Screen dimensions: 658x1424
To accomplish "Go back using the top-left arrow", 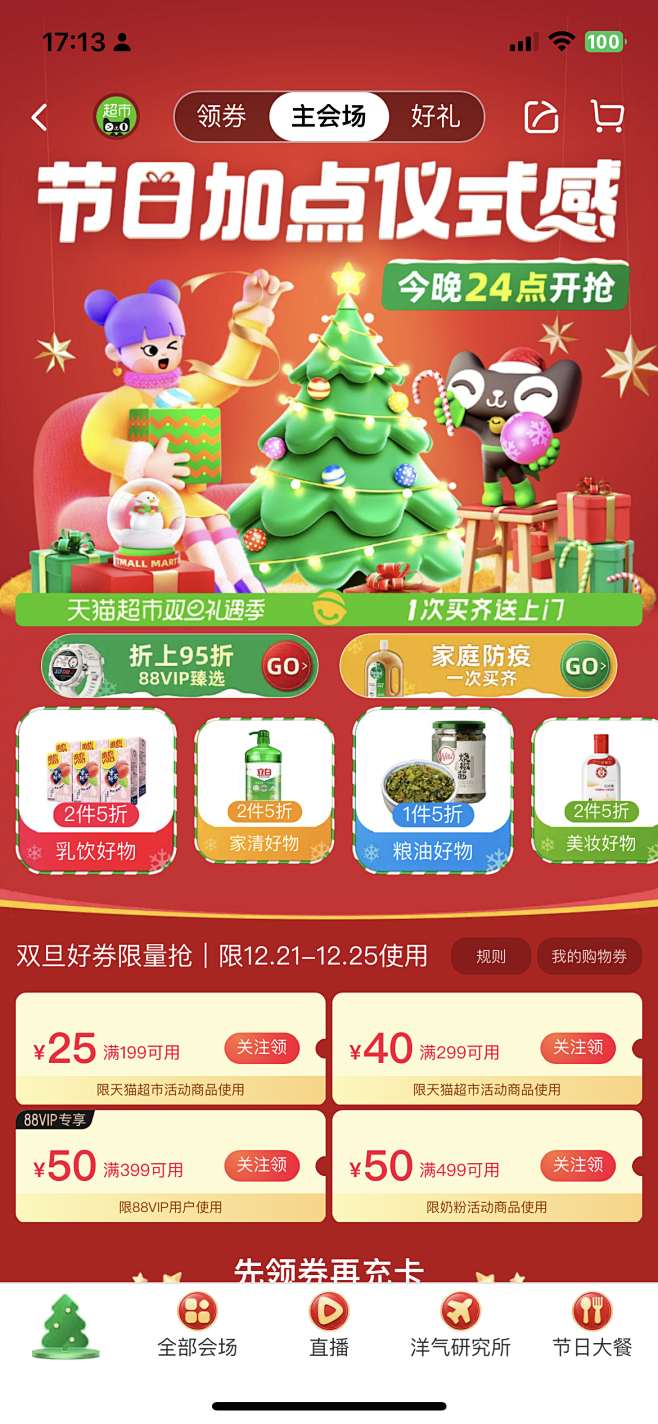I will (39, 118).
